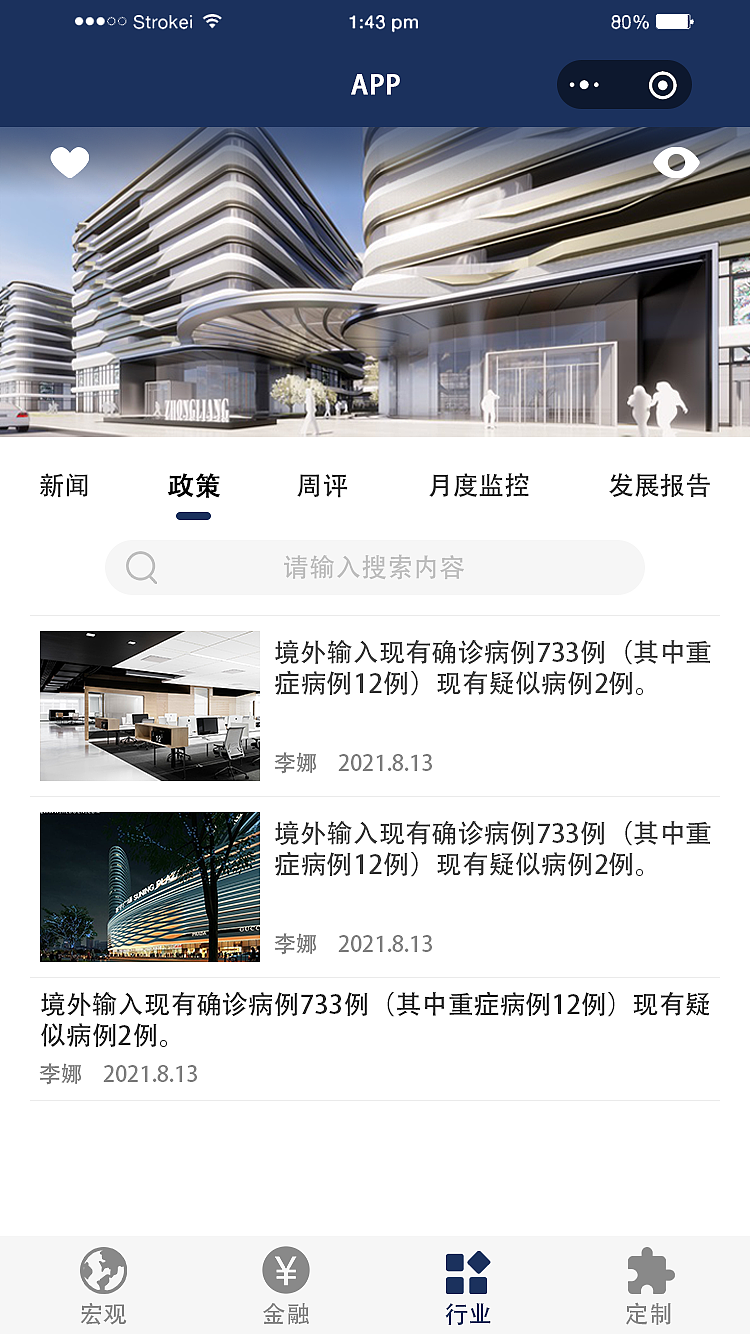Switch to the 新闻 tab
The width and height of the screenshot is (750, 1334).
(64, 487)
